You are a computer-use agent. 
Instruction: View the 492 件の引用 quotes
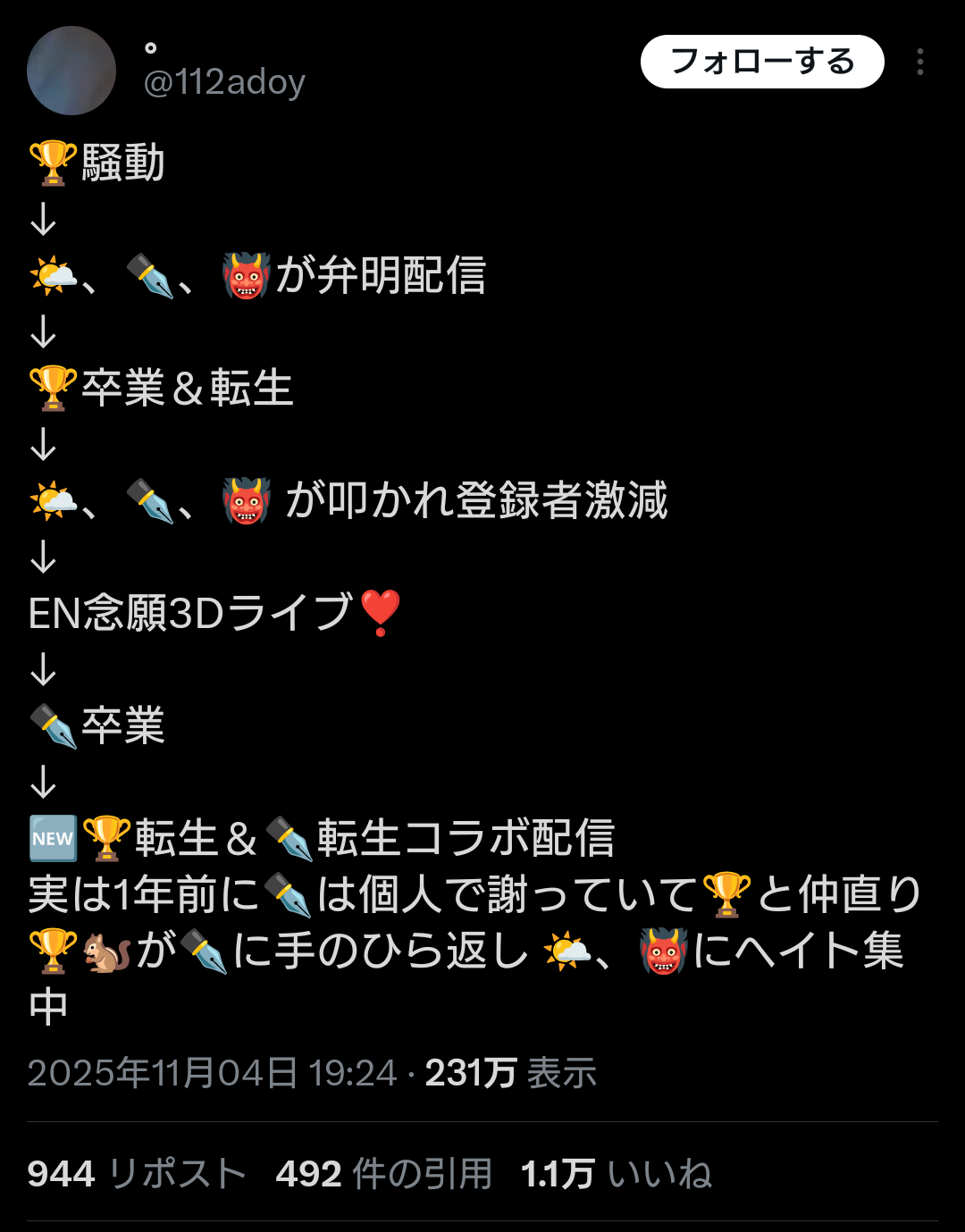384,1173
